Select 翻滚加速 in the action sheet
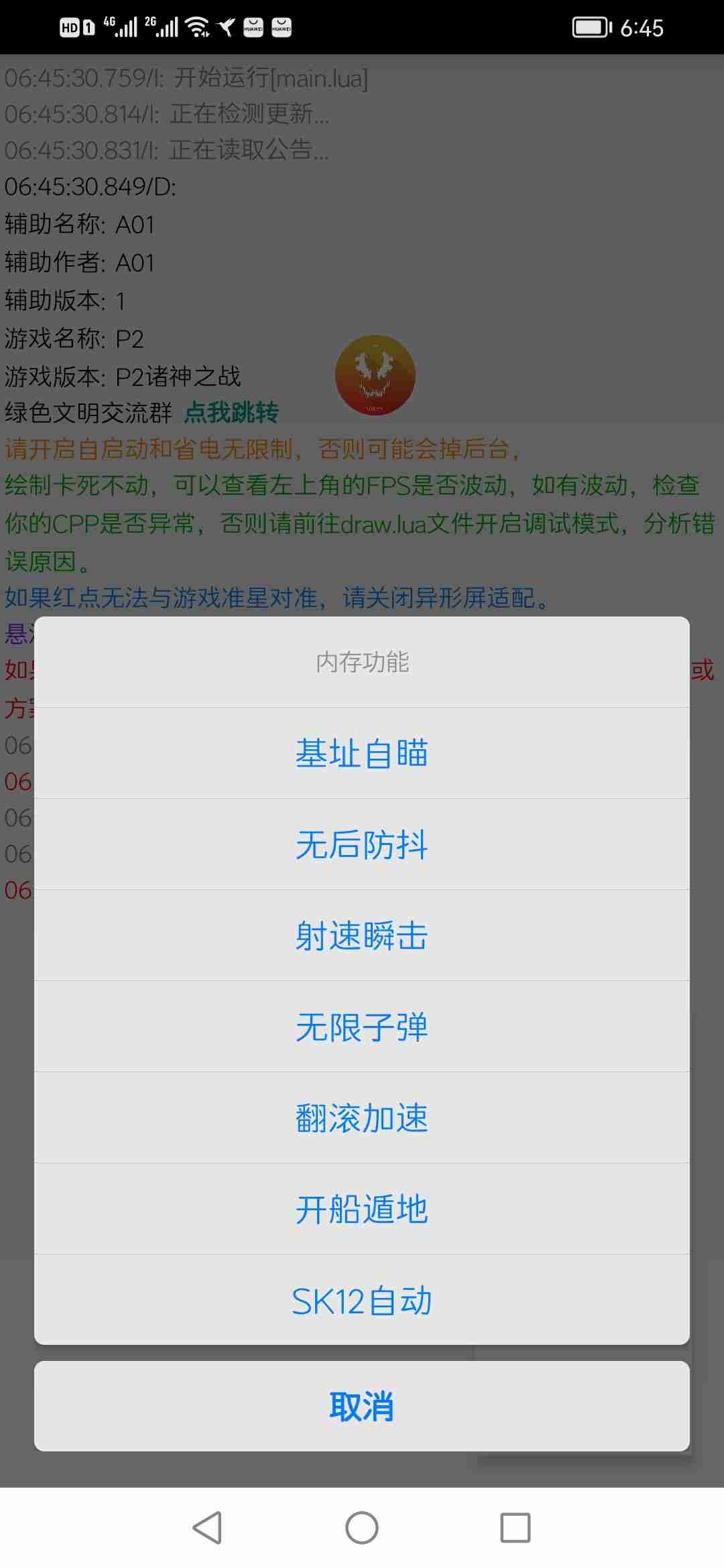Viewport: 724px width, 1568px height. (362, 1117)
